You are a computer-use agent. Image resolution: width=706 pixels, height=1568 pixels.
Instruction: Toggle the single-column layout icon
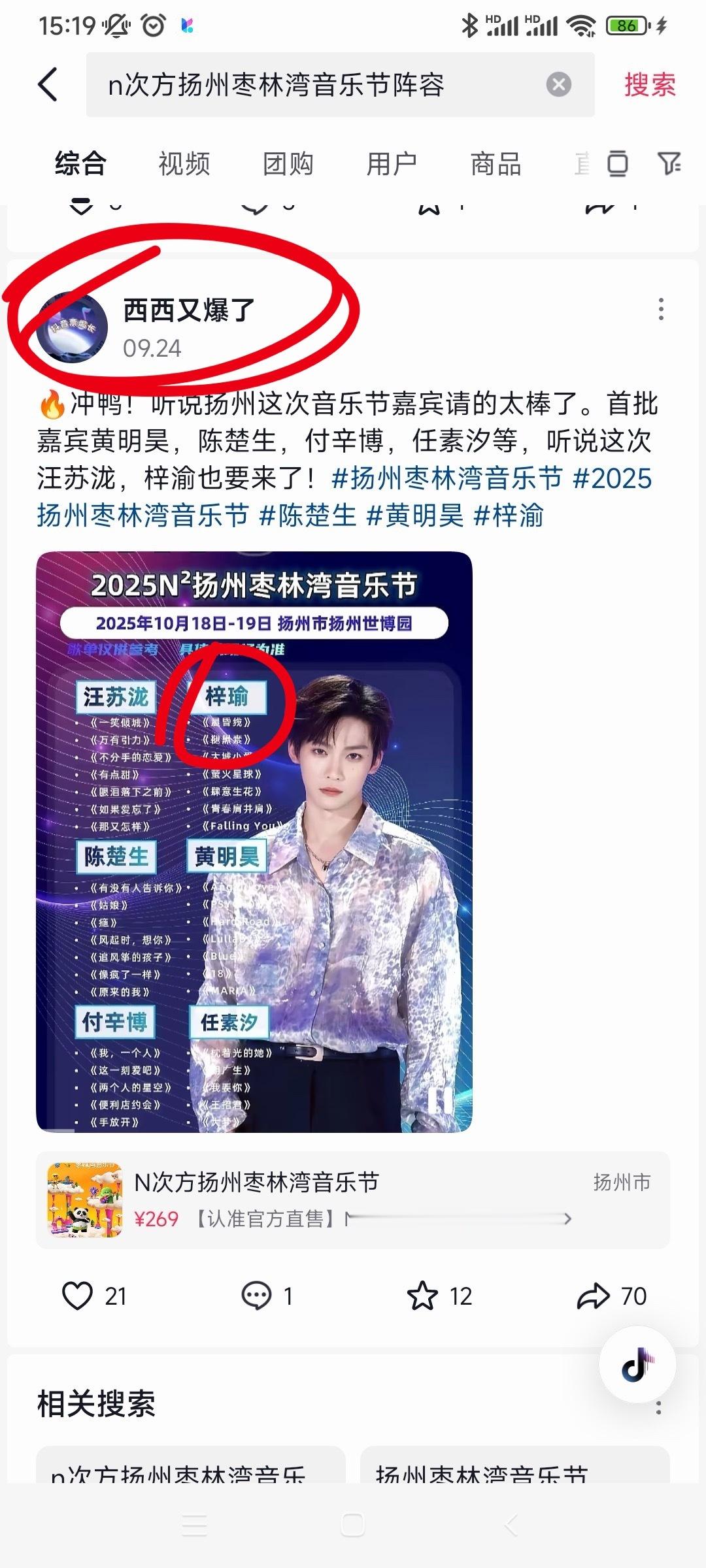pos(617,163)
